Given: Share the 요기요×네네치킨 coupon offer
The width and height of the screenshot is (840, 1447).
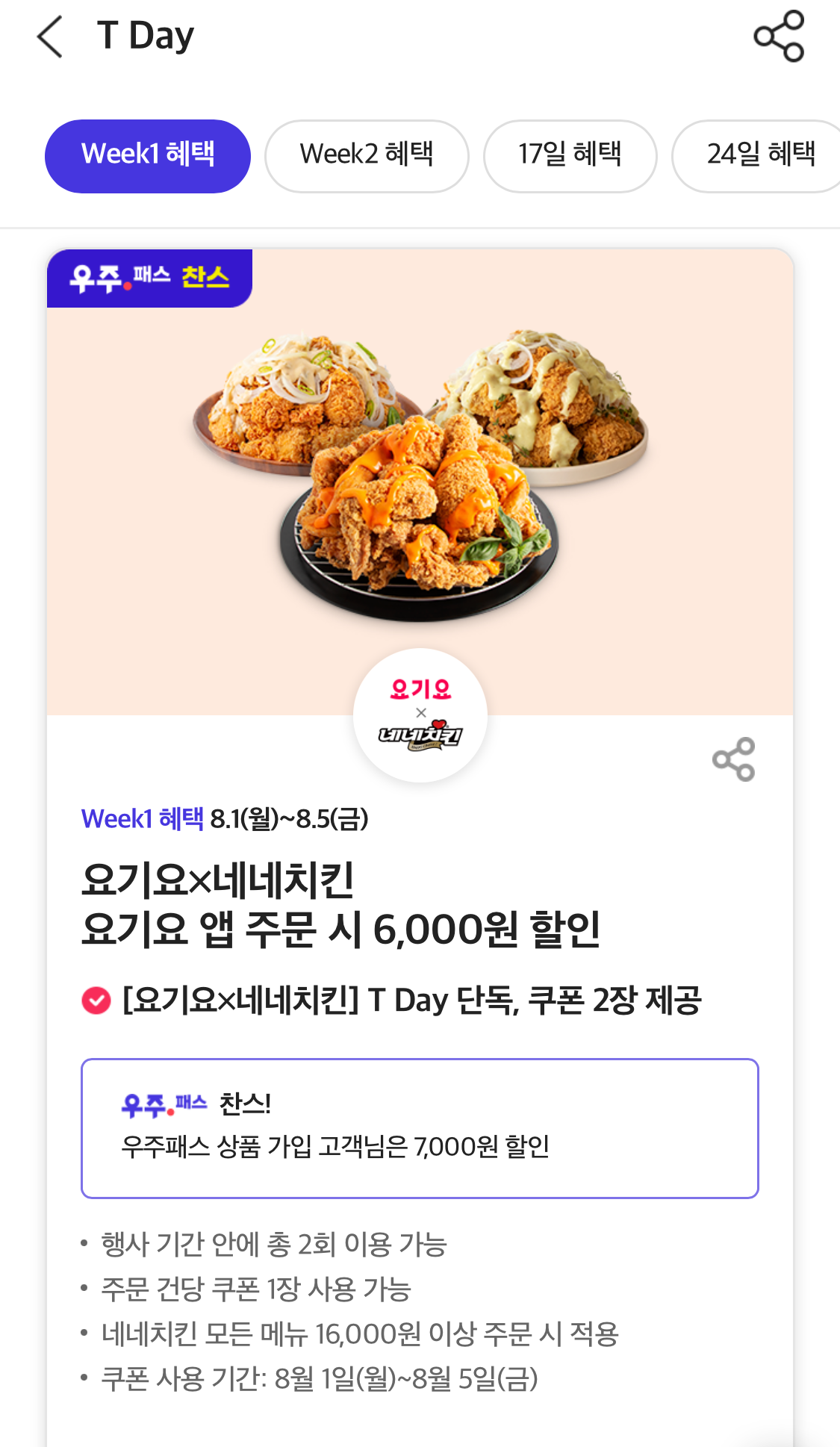Looking at the screenshot, I should tap(733, 759).
